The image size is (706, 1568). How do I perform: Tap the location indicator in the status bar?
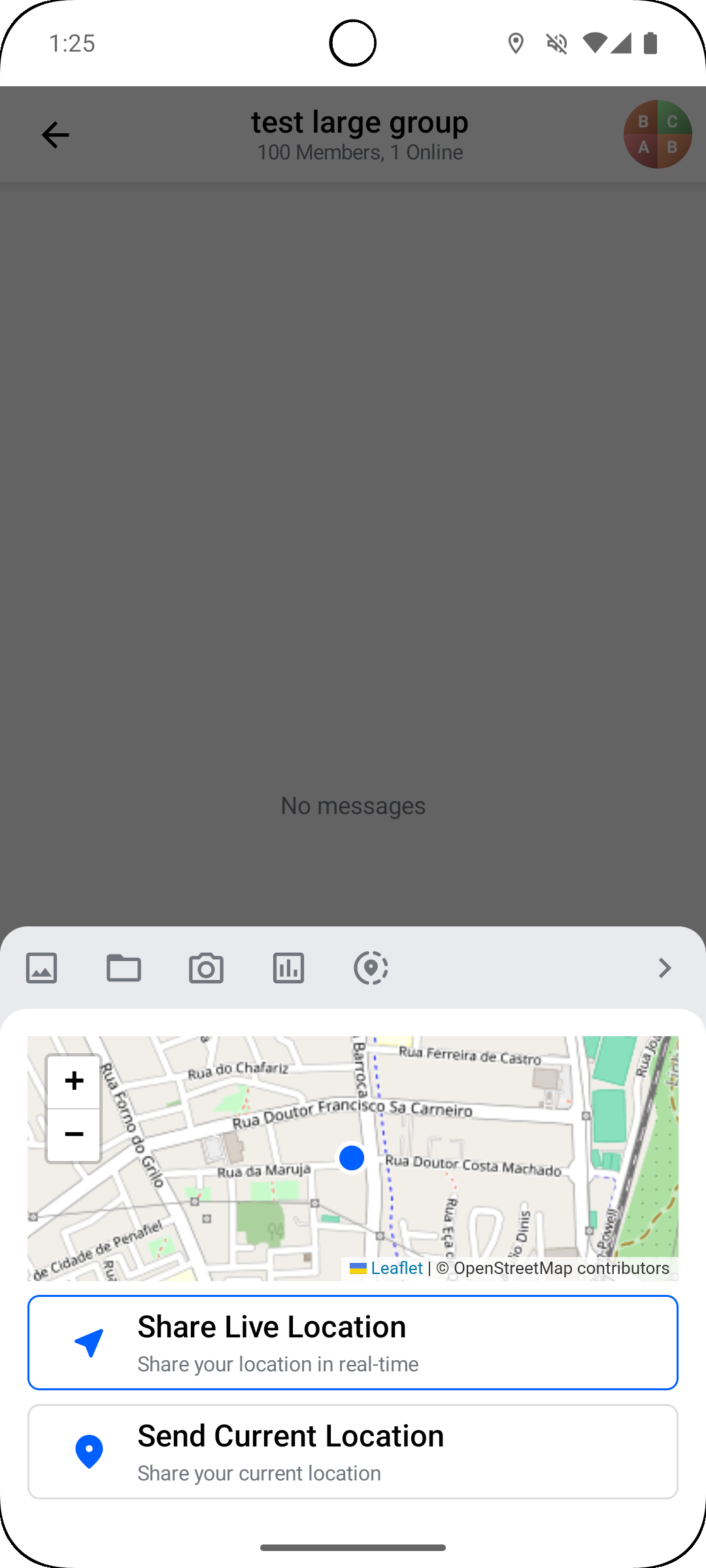[x=515, y=43]
